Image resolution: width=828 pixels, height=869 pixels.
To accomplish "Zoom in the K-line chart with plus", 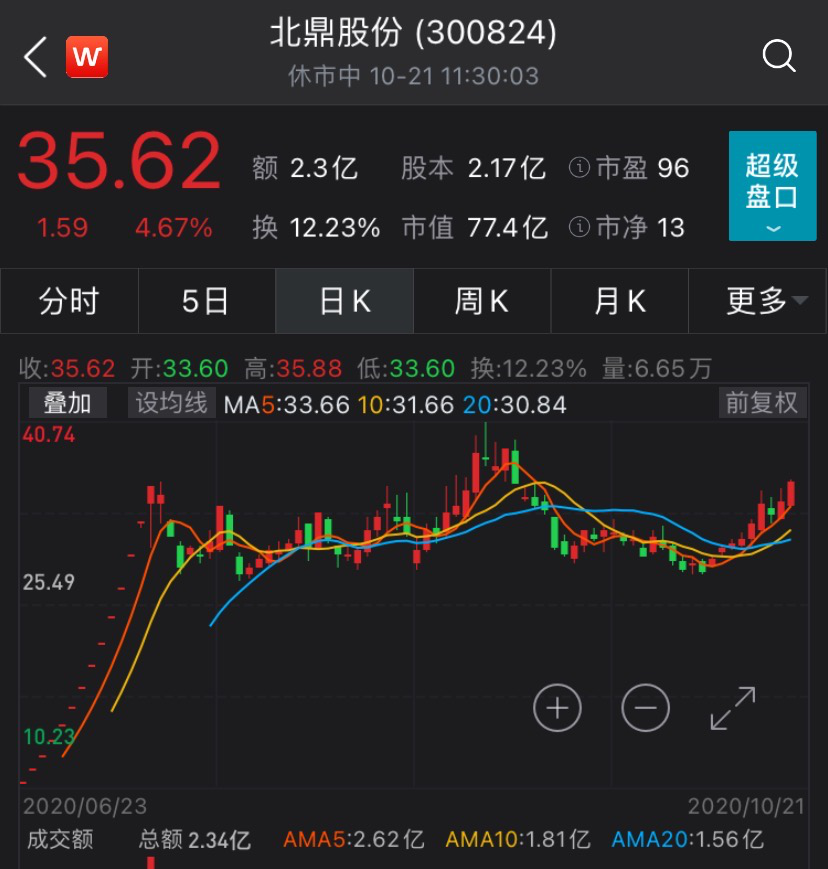I will coord(557,709).
